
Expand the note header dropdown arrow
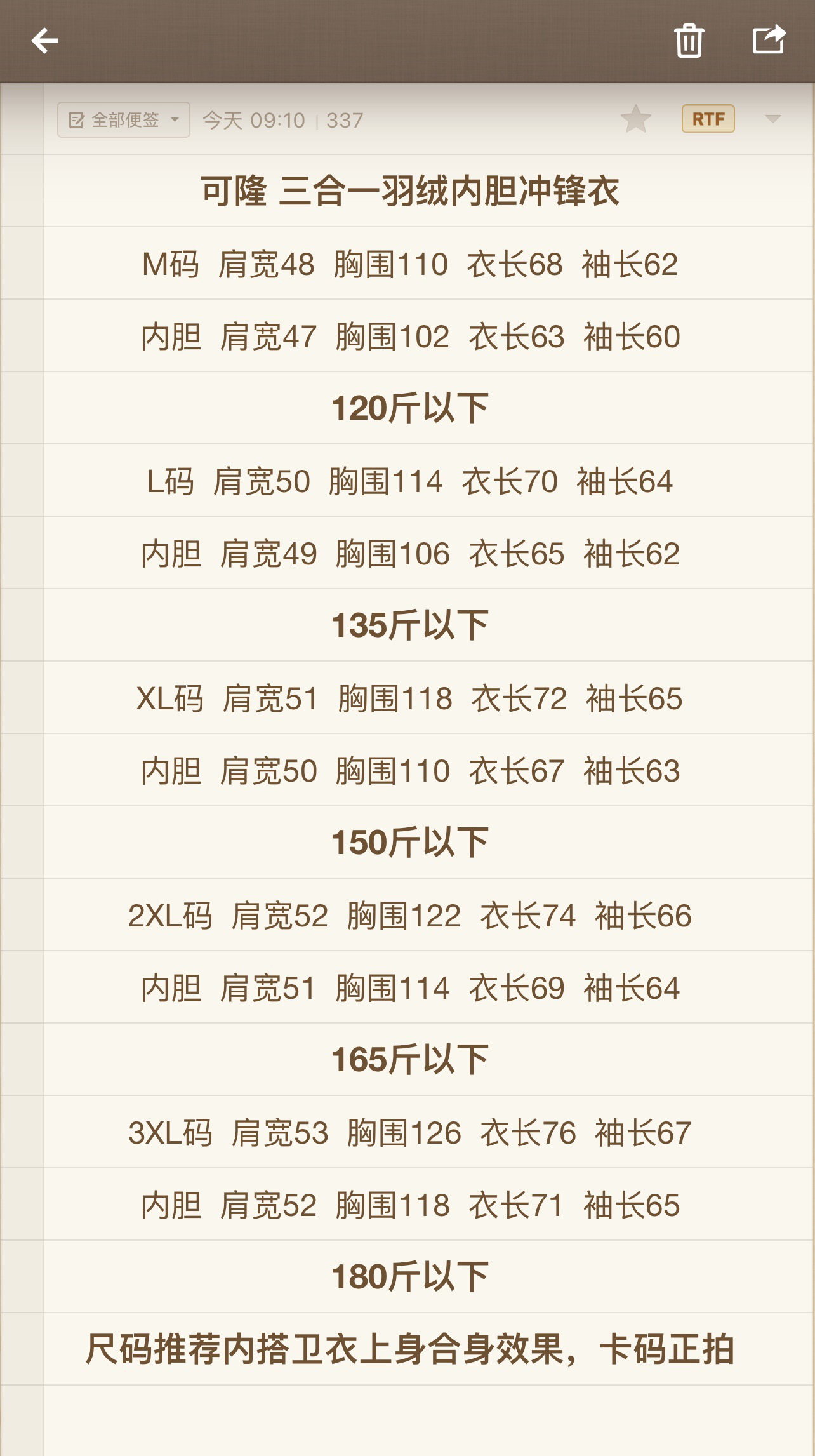pos(772,119)
